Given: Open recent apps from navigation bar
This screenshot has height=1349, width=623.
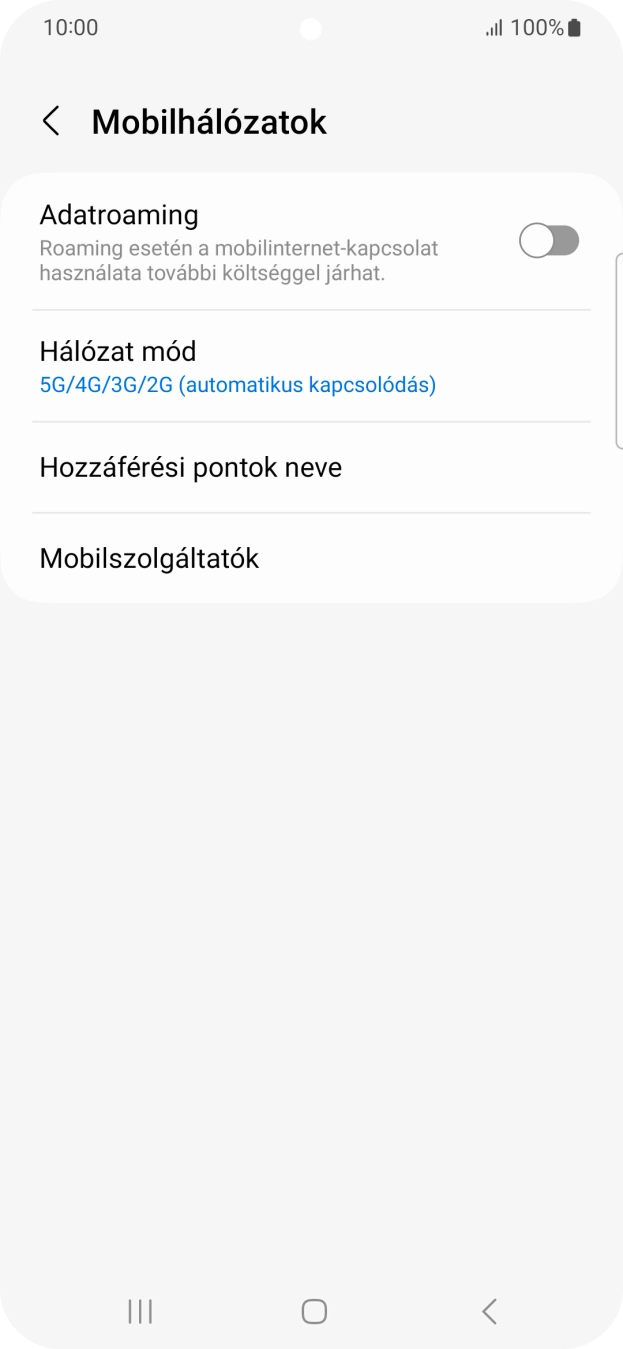Looking at the screenshot, I should click(140, 1311).
